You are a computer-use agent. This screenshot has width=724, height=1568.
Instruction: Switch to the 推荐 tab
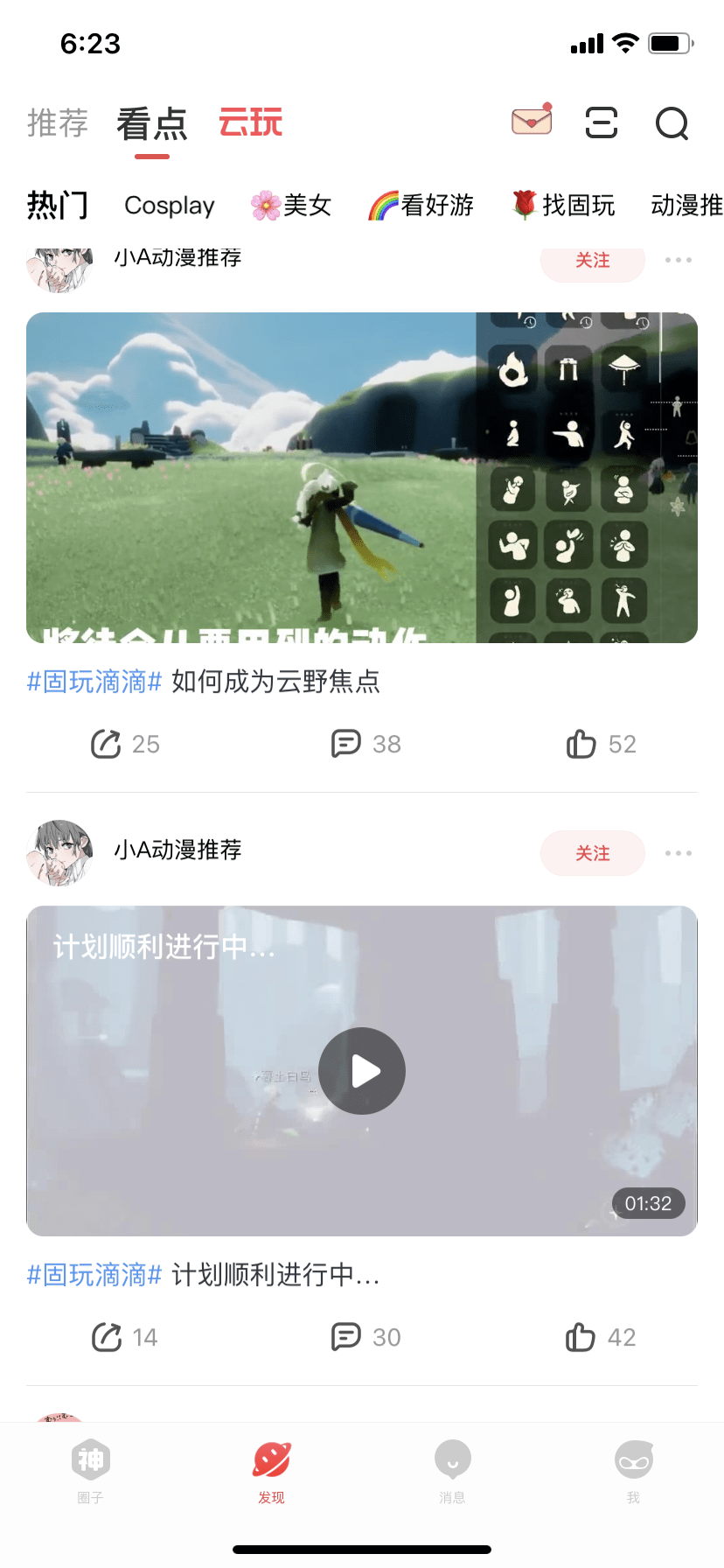click(58, 123)
